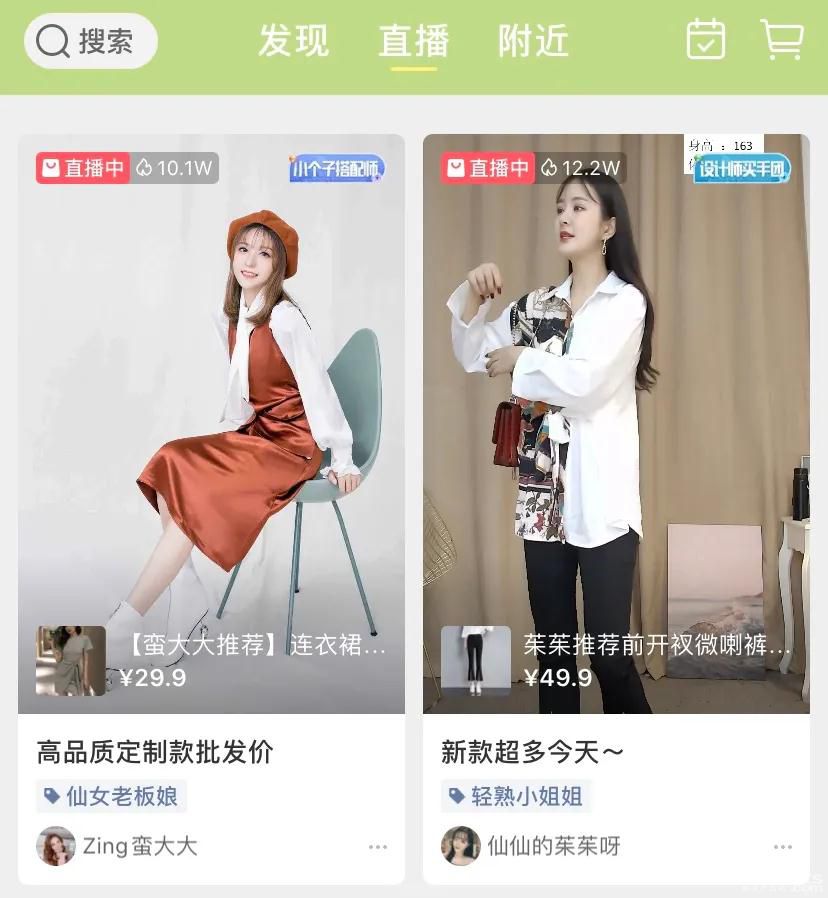Open the shopping cart icon
Image resolution: width=828 pixels, height=898 pixels.
[x=783, y=41]
